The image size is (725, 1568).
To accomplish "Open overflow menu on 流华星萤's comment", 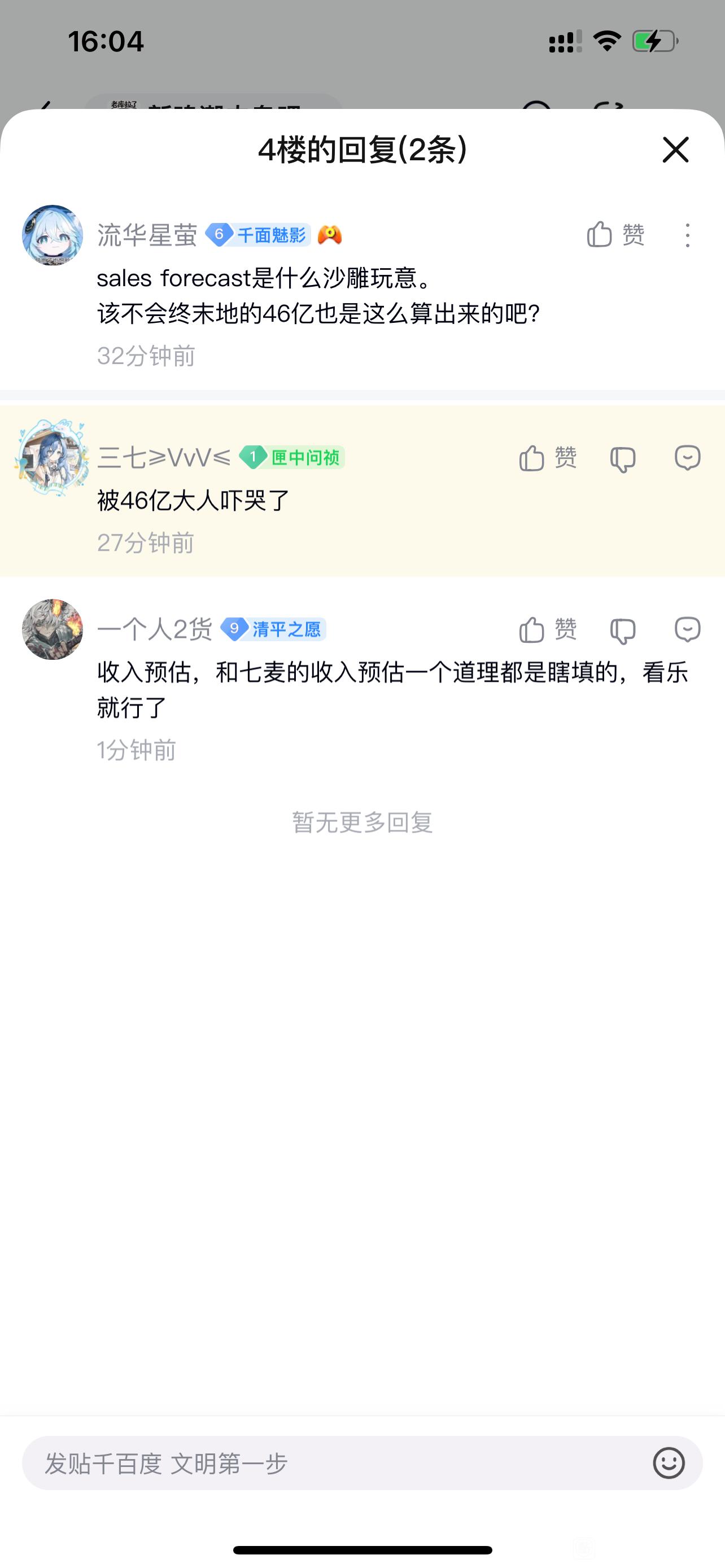I will pos(687,235).
